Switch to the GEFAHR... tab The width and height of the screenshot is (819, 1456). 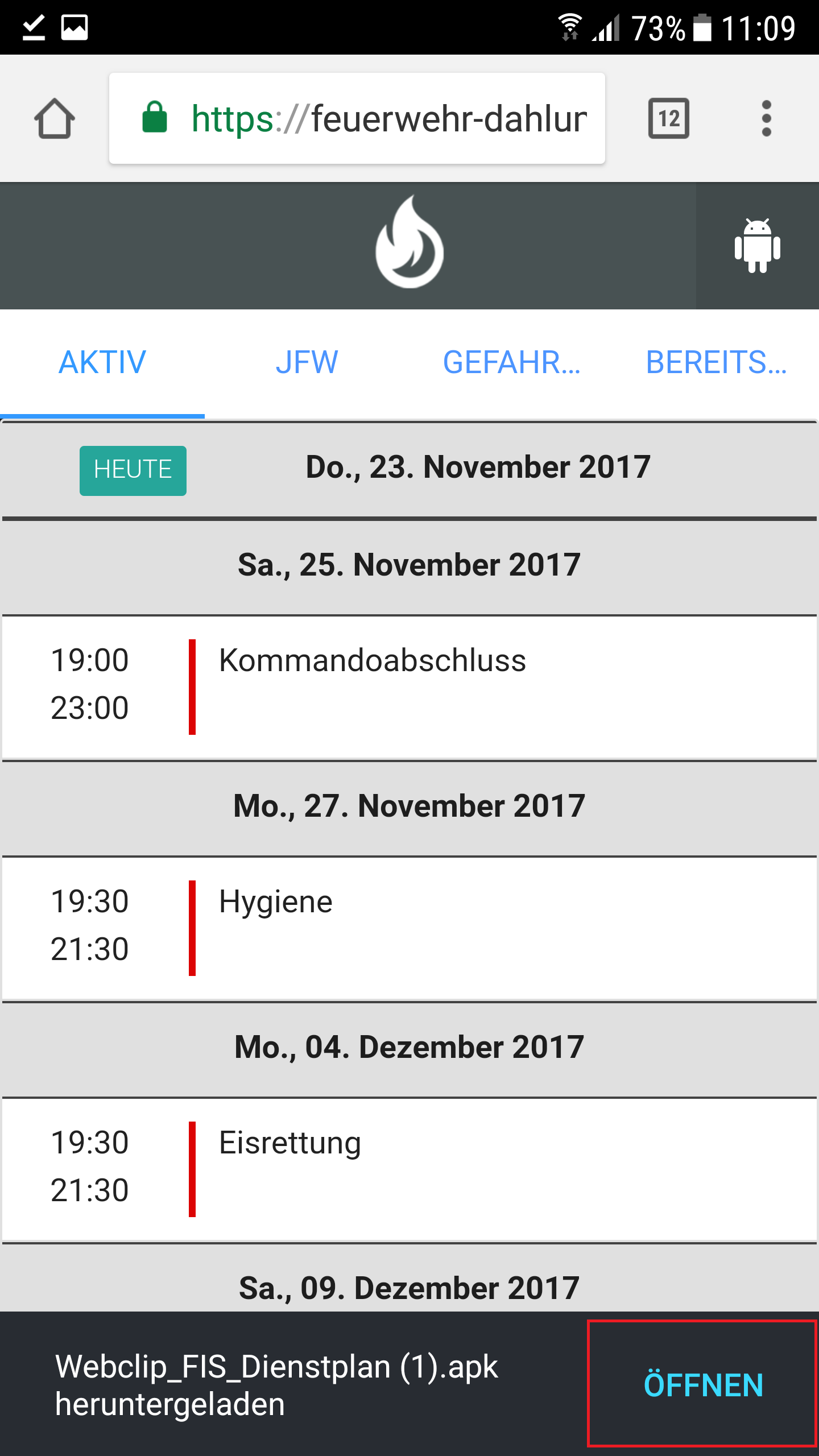click(x=512, y=362)
